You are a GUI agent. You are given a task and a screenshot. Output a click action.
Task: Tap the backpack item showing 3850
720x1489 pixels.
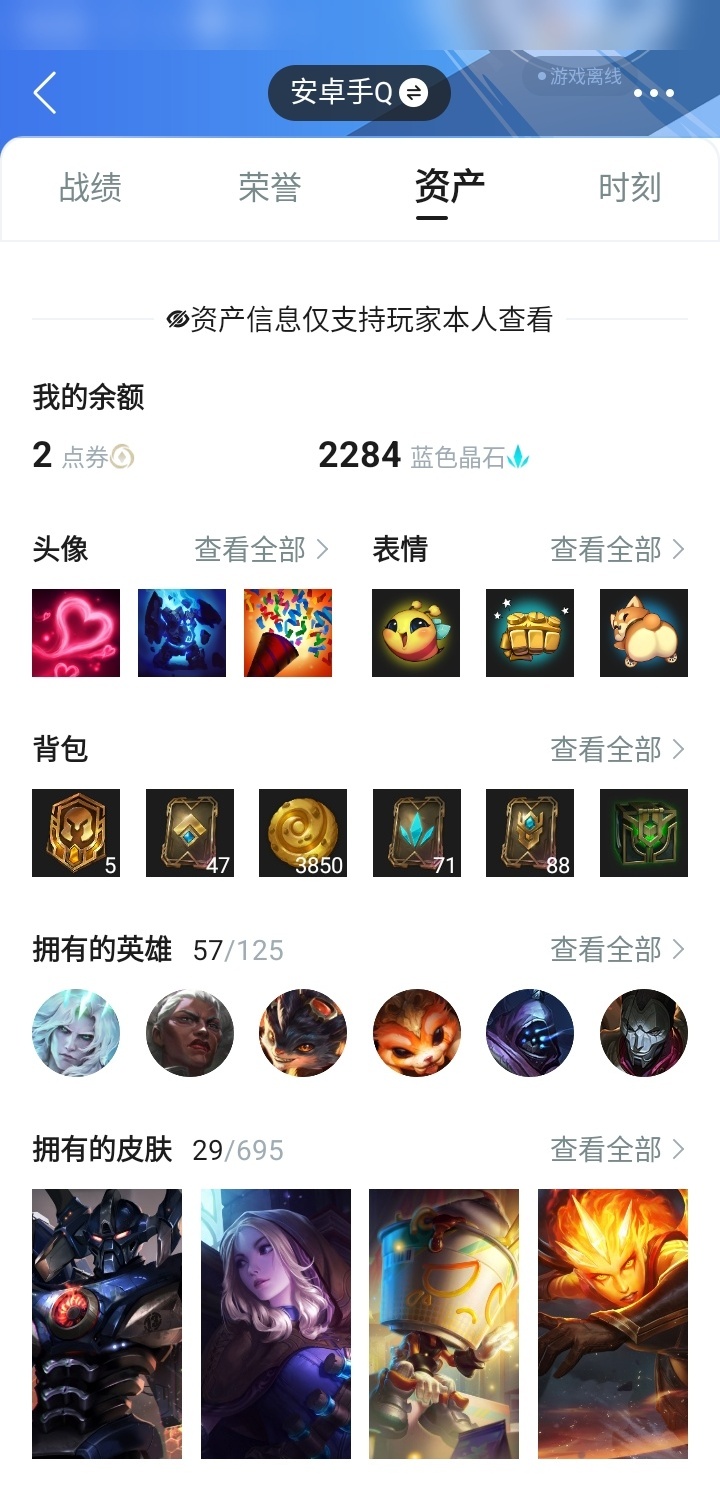click(x=303, y=833)
